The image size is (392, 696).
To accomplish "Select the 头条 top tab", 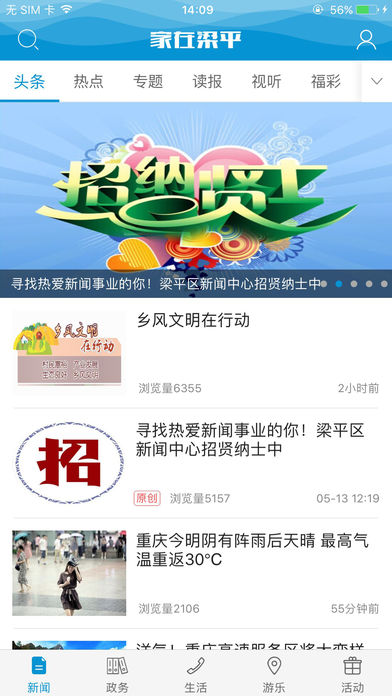I will pos(29,82).
